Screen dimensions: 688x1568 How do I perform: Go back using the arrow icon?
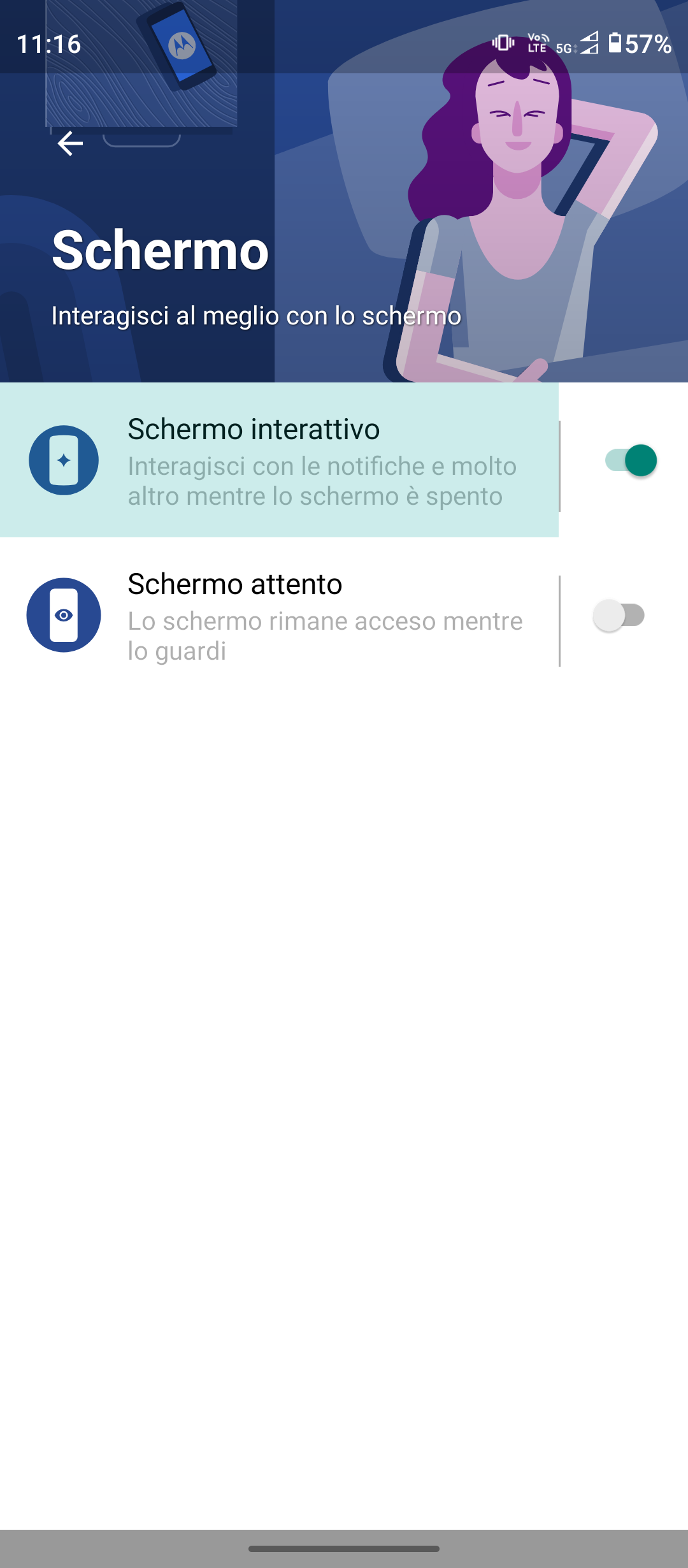pyautogui.click(x=70, y=143)
